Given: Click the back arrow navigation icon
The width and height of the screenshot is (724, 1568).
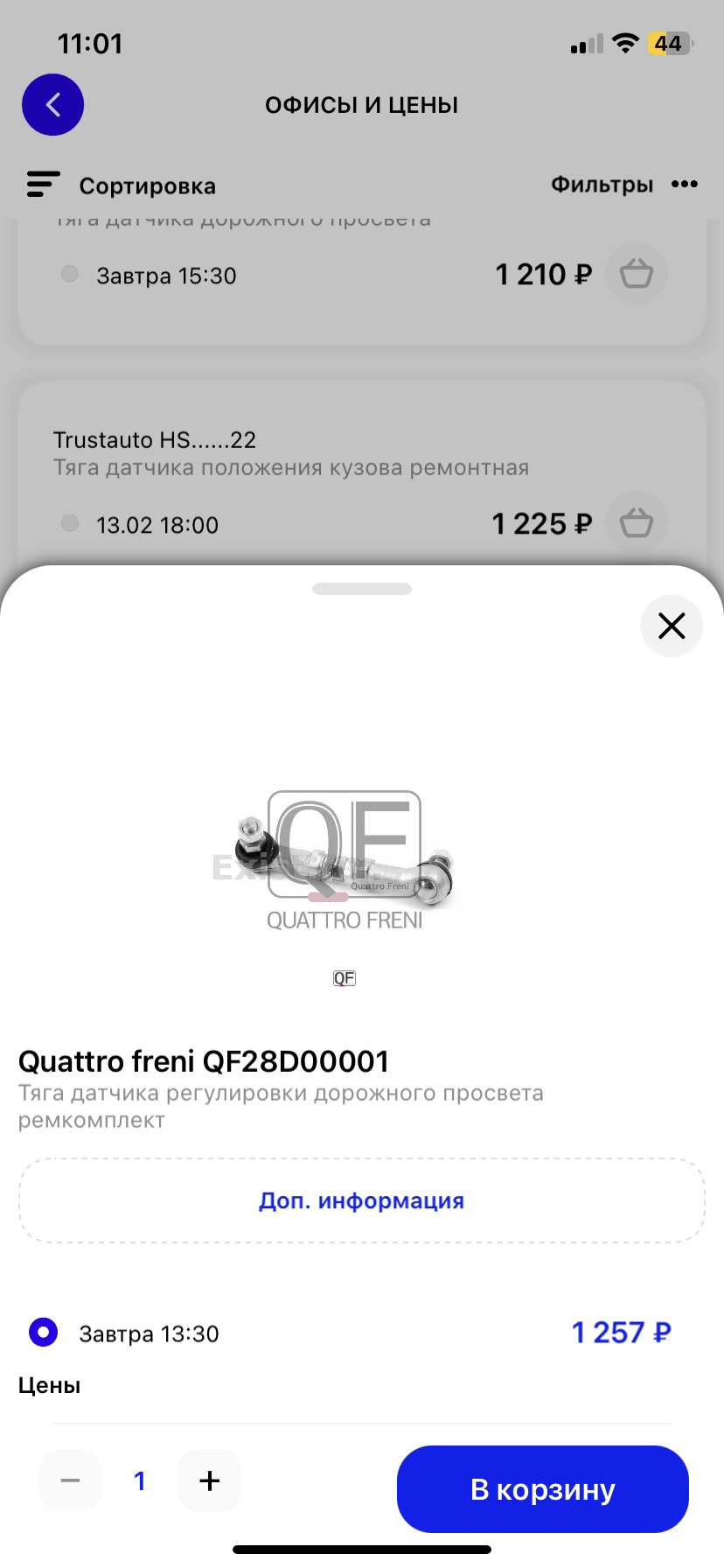Looking at the screenshot, I should point(52,104).
